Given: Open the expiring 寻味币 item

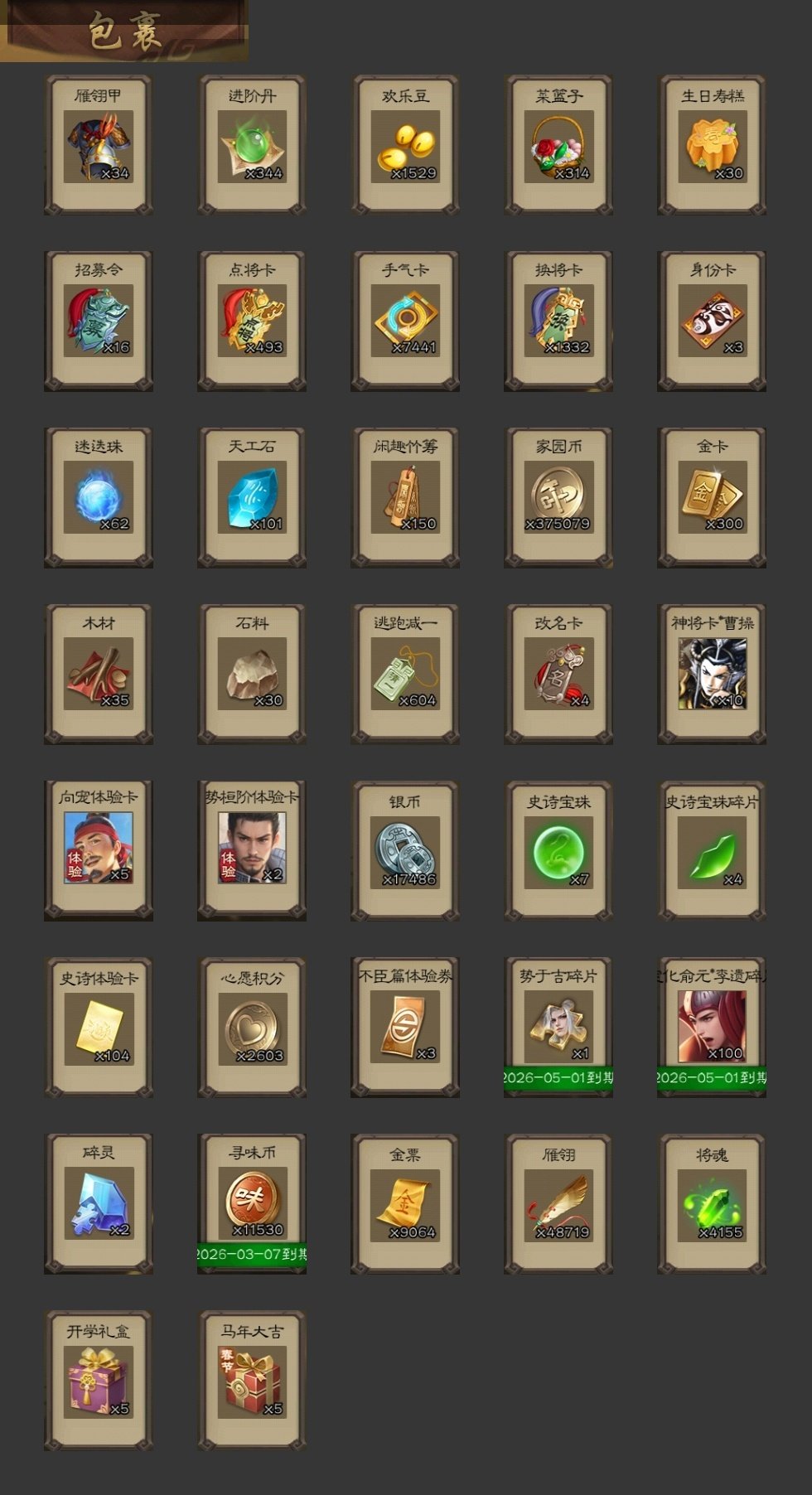Looking at the screenshot, I should (x=252, y=1202).
